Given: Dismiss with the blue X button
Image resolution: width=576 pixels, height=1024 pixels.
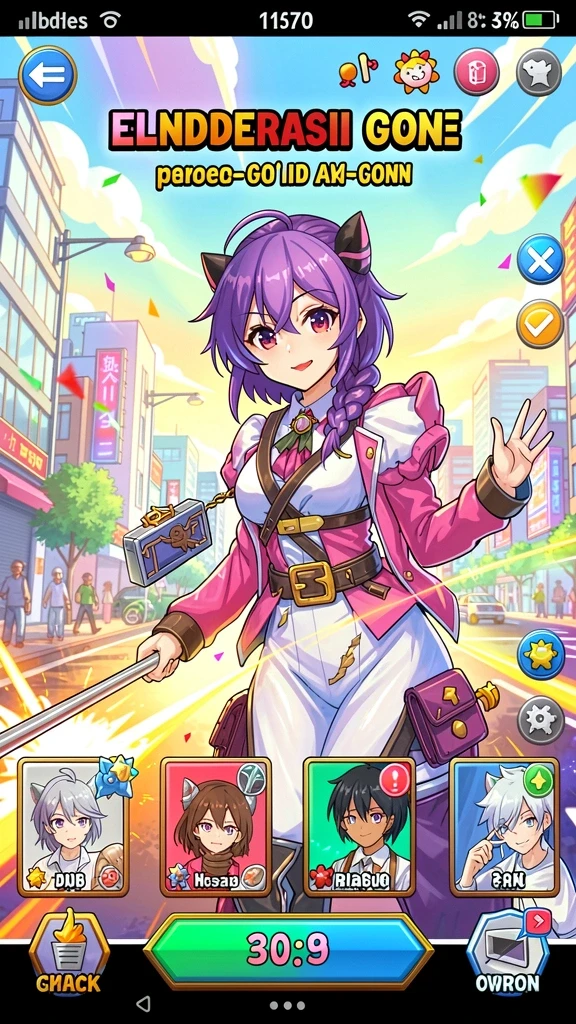Looking at the screenshot, I should tap(540, 259).
